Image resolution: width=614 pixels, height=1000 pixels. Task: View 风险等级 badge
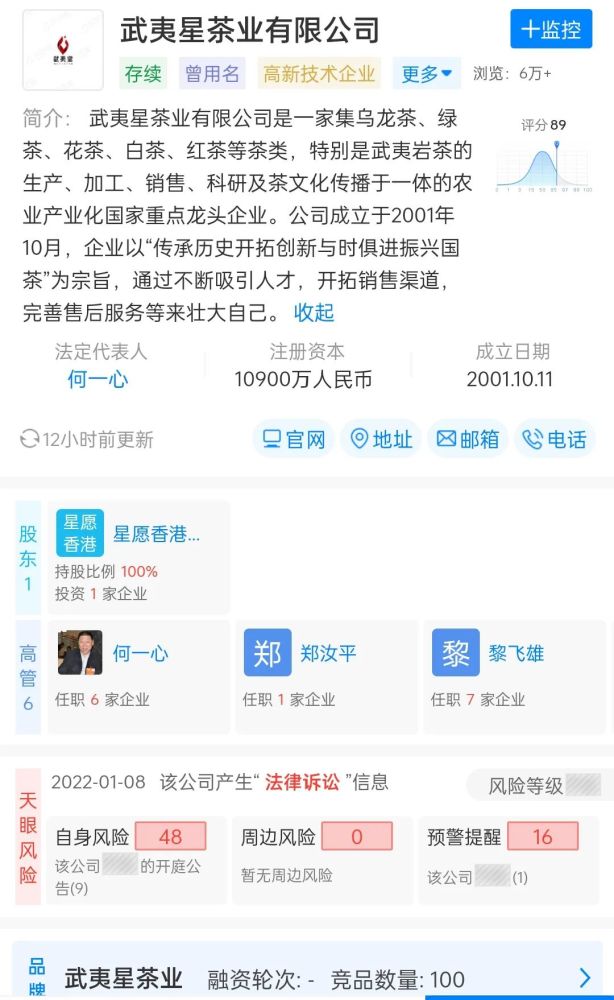coord(544,786)
